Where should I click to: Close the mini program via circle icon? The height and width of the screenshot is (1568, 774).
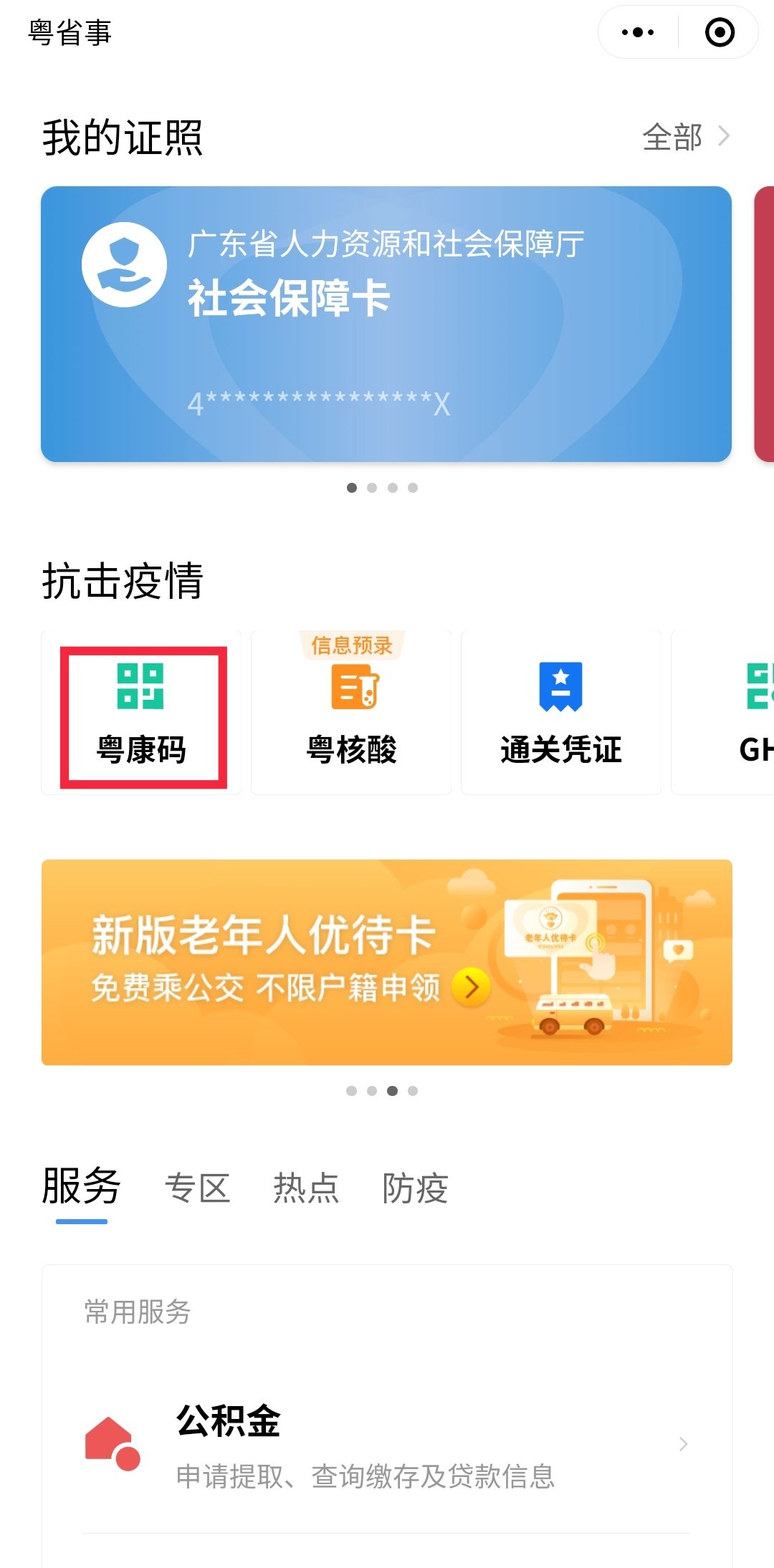(x=720, y=32)
